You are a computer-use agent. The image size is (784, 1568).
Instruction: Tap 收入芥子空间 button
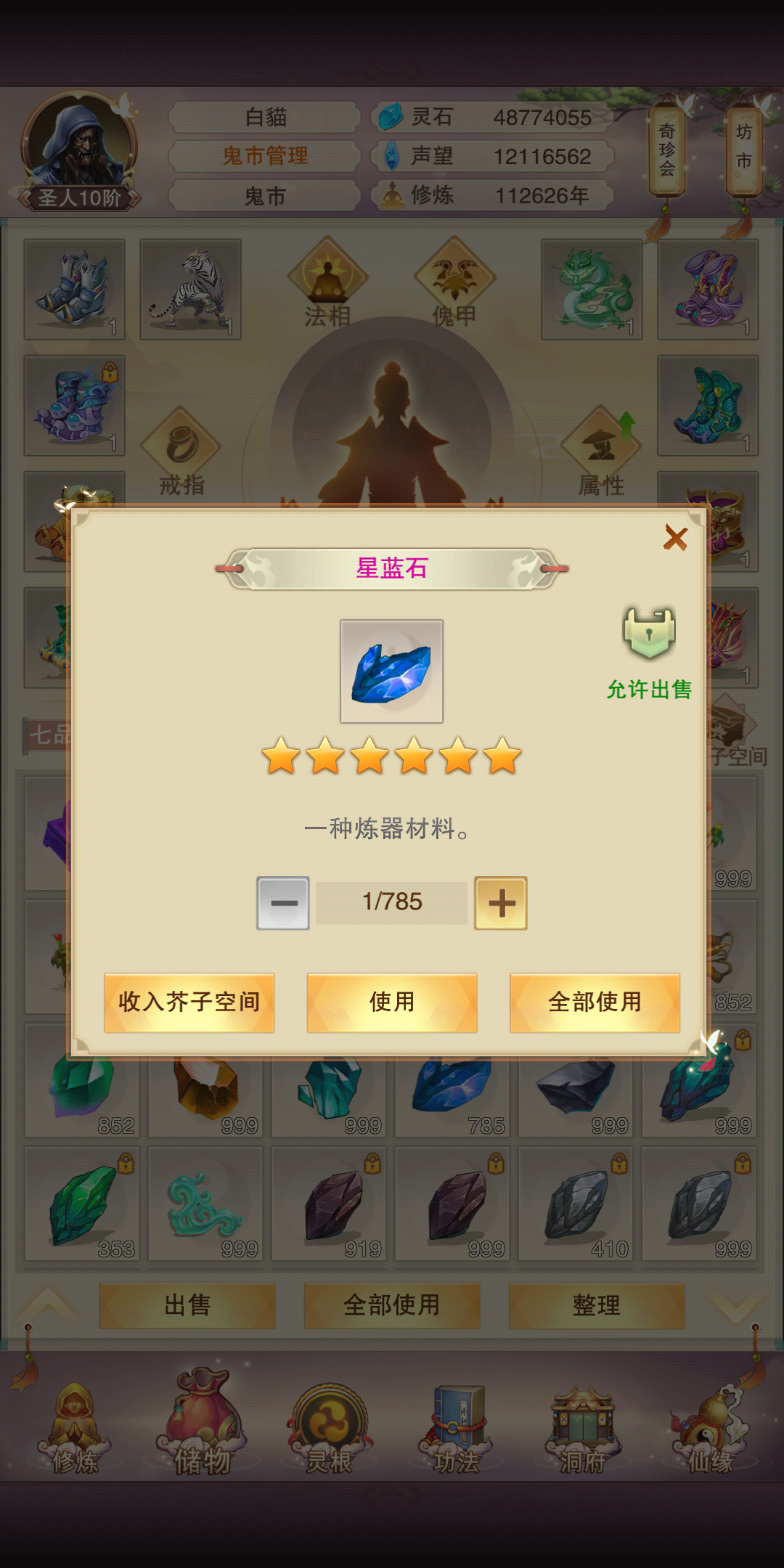[x=189, y=1003]
